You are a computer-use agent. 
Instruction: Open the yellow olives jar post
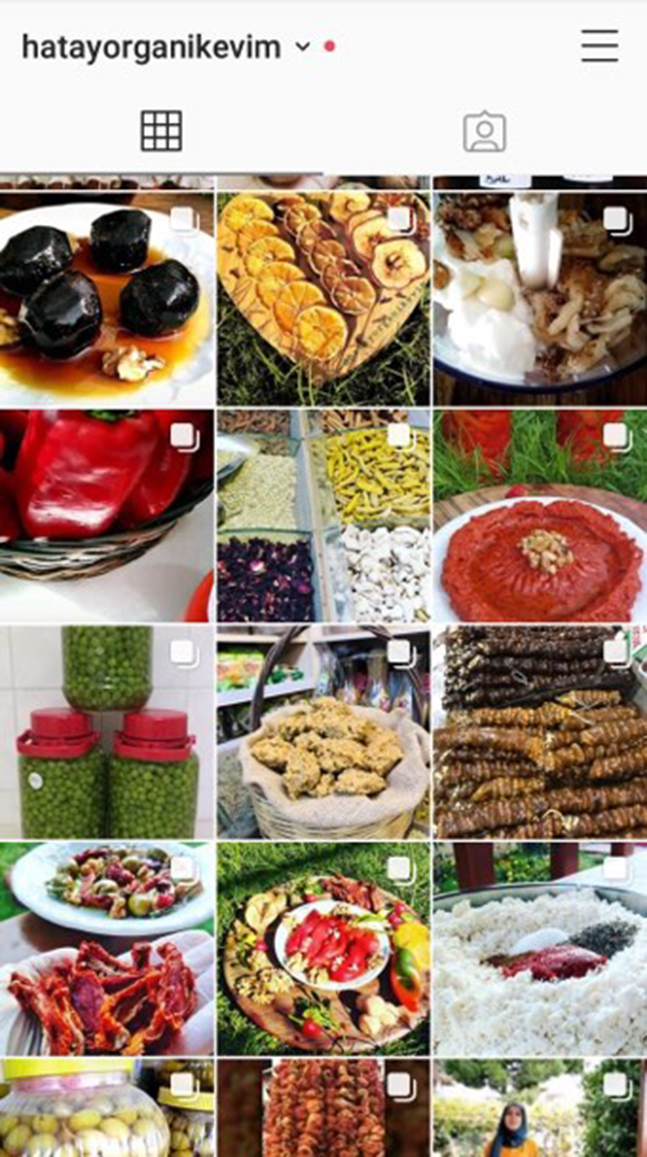coord(106,1108)
